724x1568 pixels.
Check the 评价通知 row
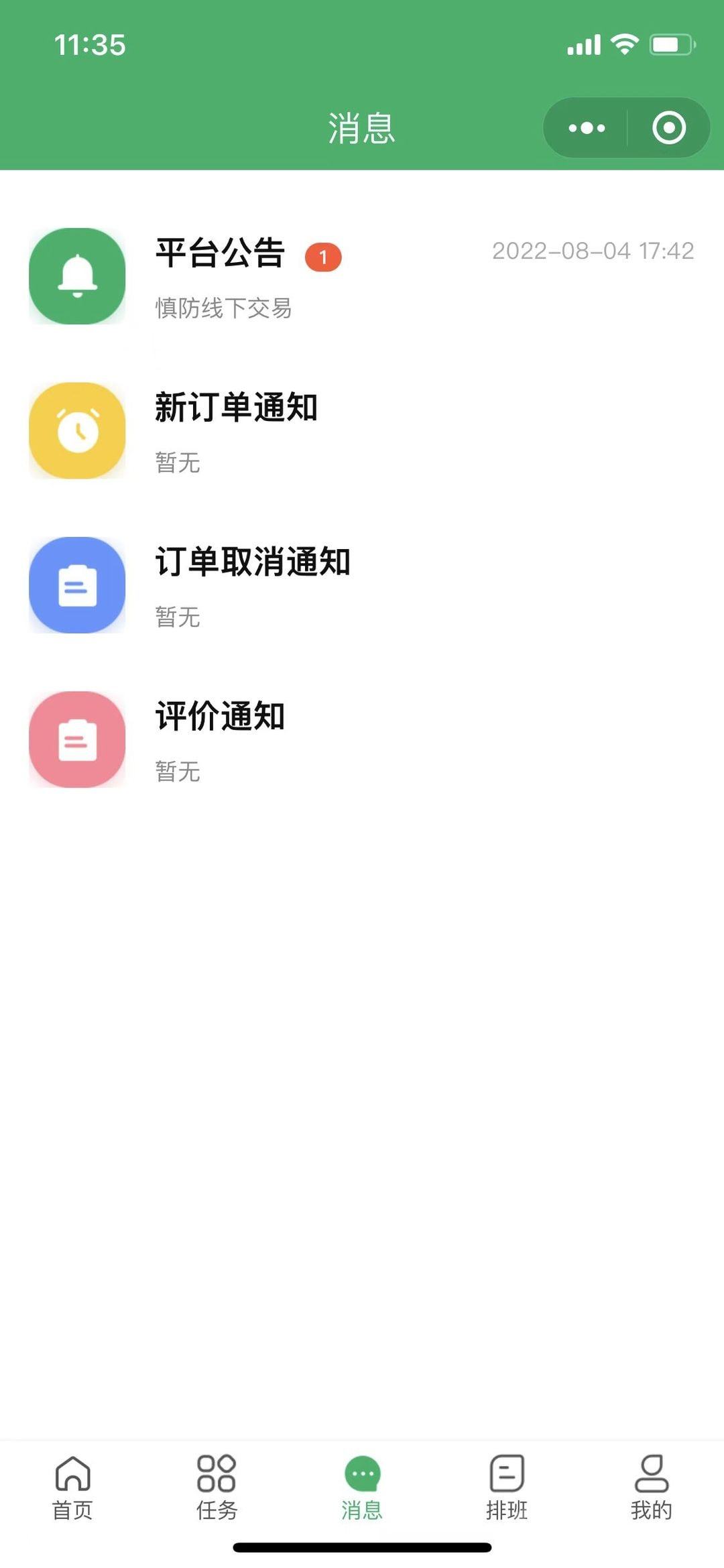coord(362,739)
